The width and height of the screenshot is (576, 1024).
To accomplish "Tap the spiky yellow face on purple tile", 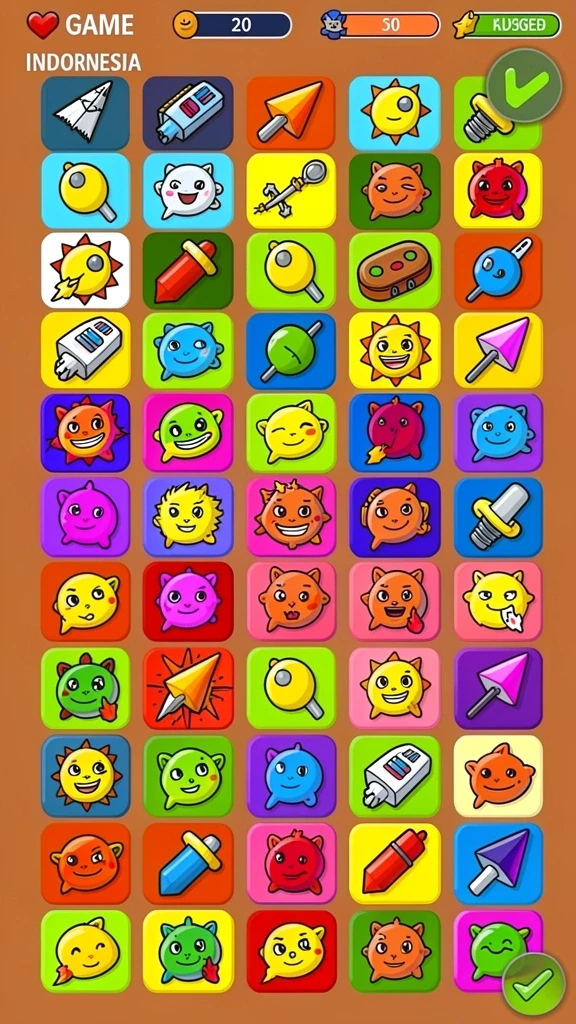I will (x=188, y=517).
